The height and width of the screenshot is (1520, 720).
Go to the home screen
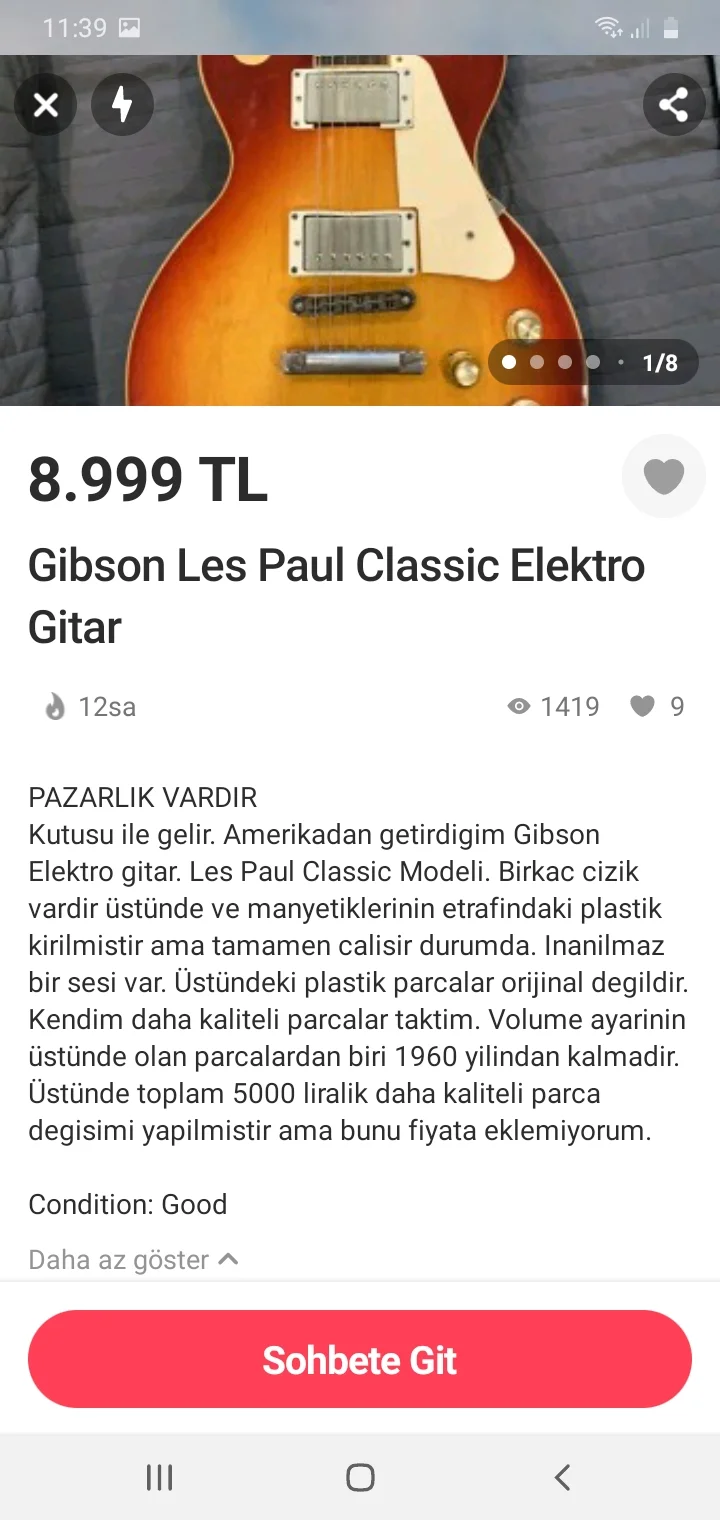pyautogui.click(x=360, y=1477)
